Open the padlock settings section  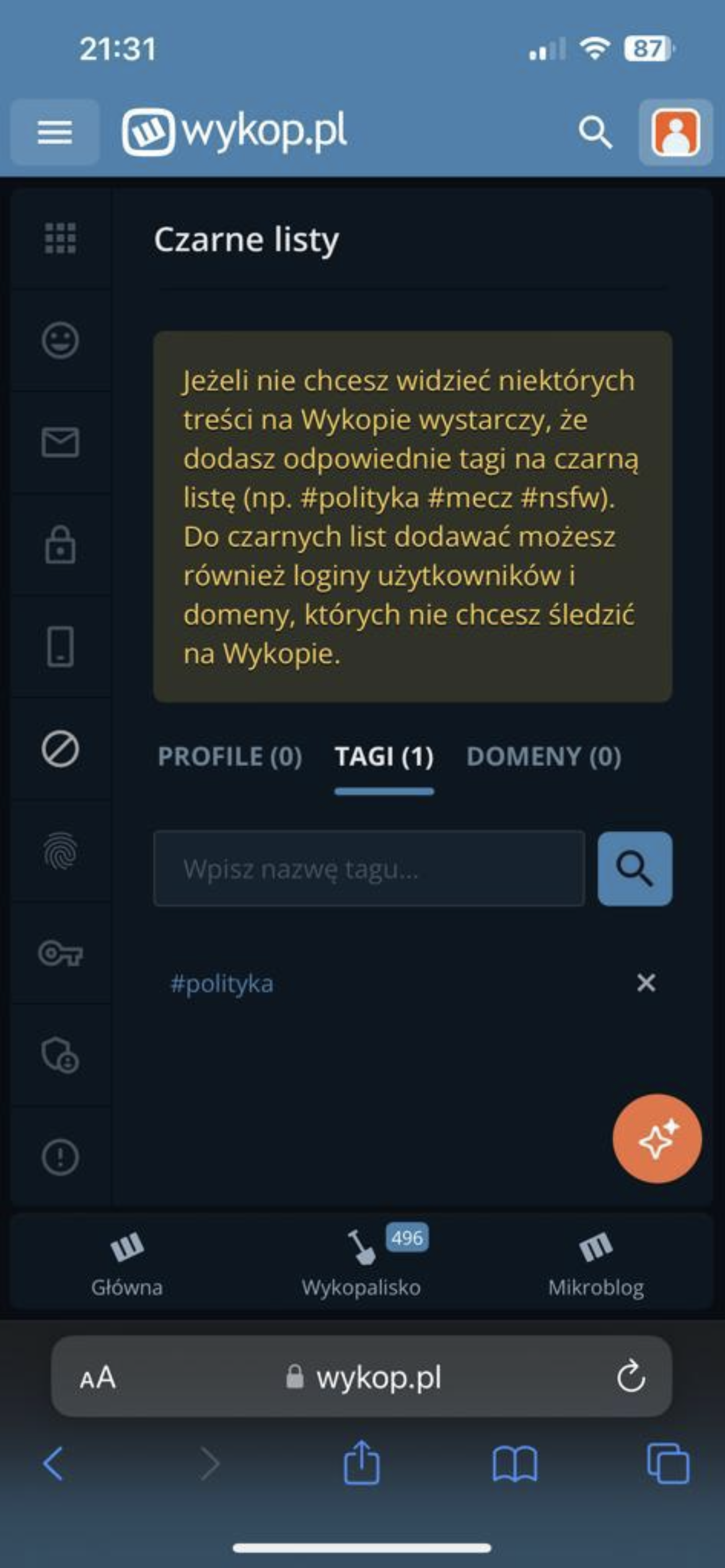60,545
